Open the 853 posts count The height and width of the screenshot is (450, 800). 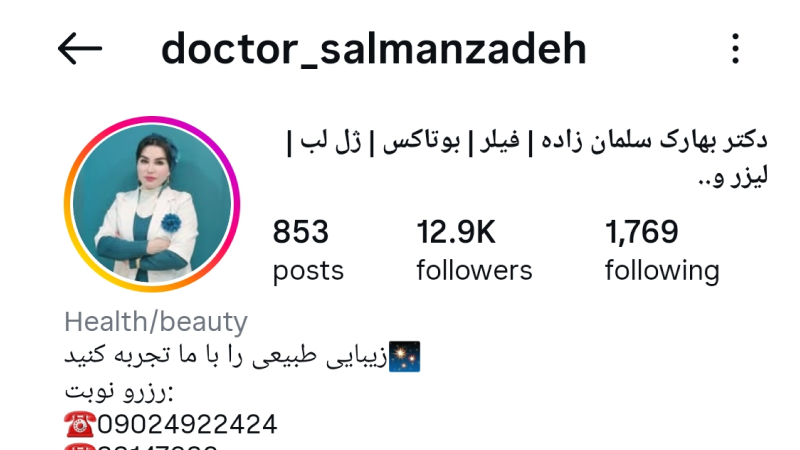pyautogui.click(x=307, y=250)
